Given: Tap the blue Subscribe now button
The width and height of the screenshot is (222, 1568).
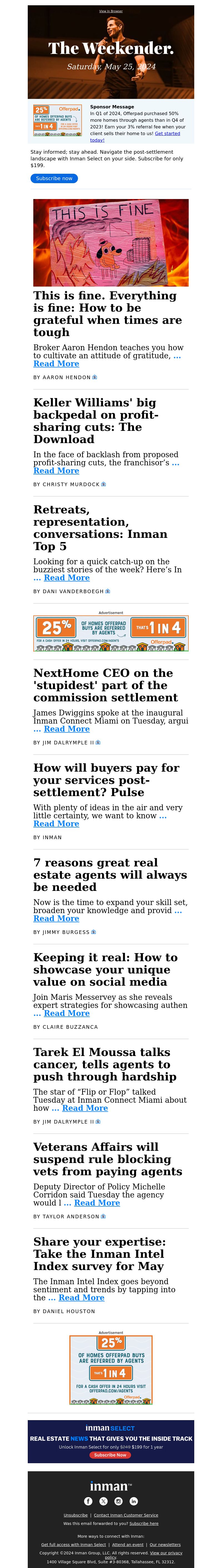Looking at the screenshot, I should pyautogui.click(x=54, y=178).
